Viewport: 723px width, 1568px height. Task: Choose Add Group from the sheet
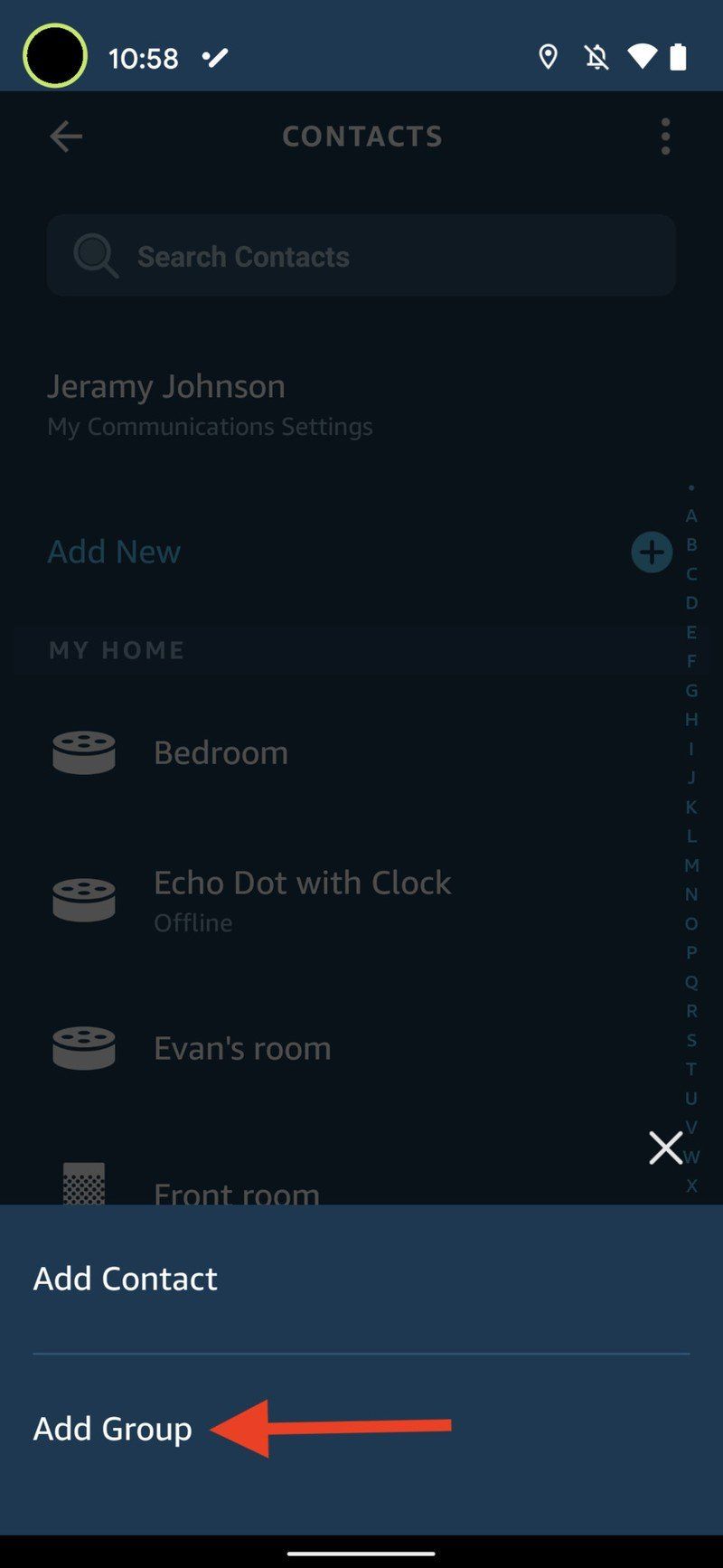click(x=112, y=1429)
